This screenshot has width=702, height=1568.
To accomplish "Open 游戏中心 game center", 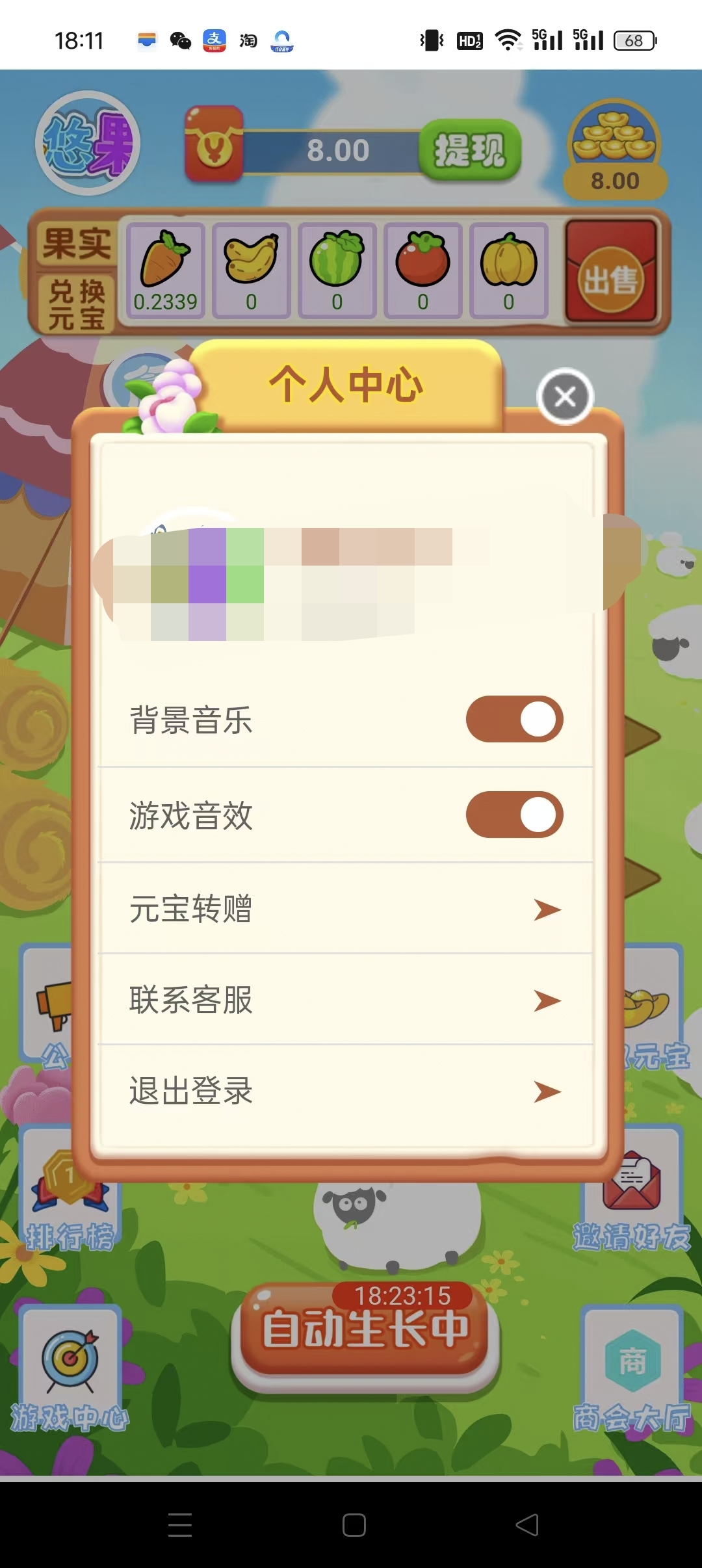I will pyautogui.click(x=70, y=1372).
